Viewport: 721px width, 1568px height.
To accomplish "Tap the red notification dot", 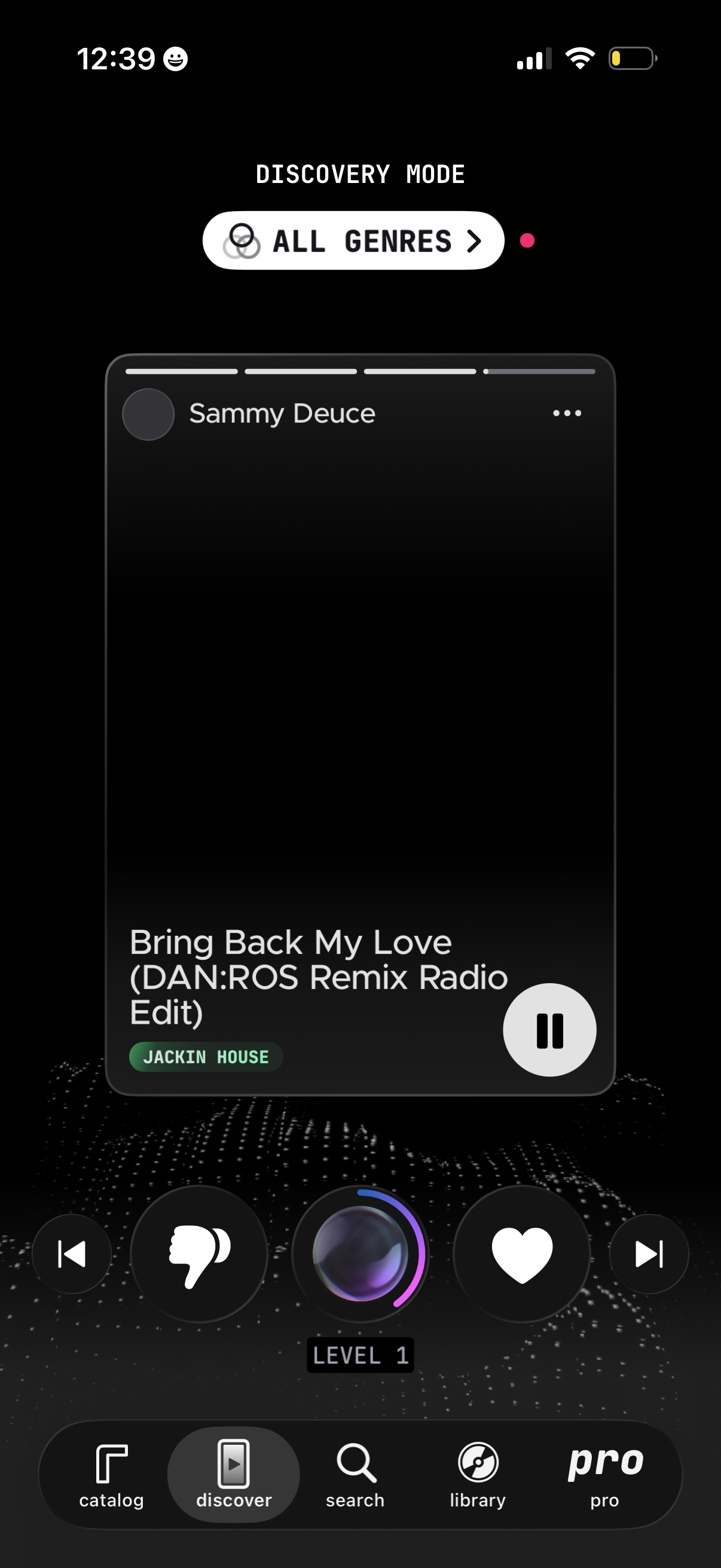I will 527,240.
